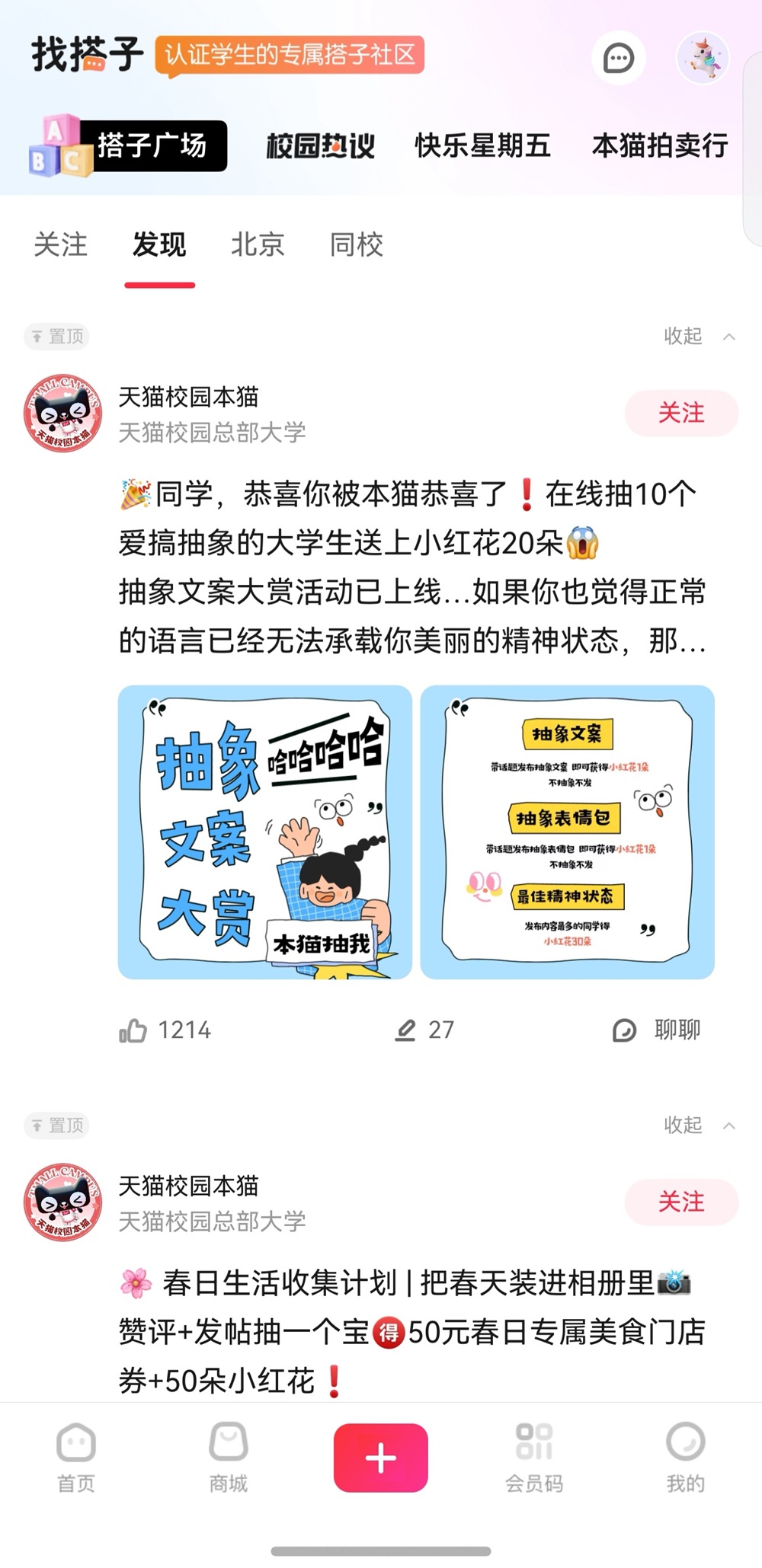The image size is (762, 1568).
Task: Open the unicorn profile avatar
Action: pos(703,58)
